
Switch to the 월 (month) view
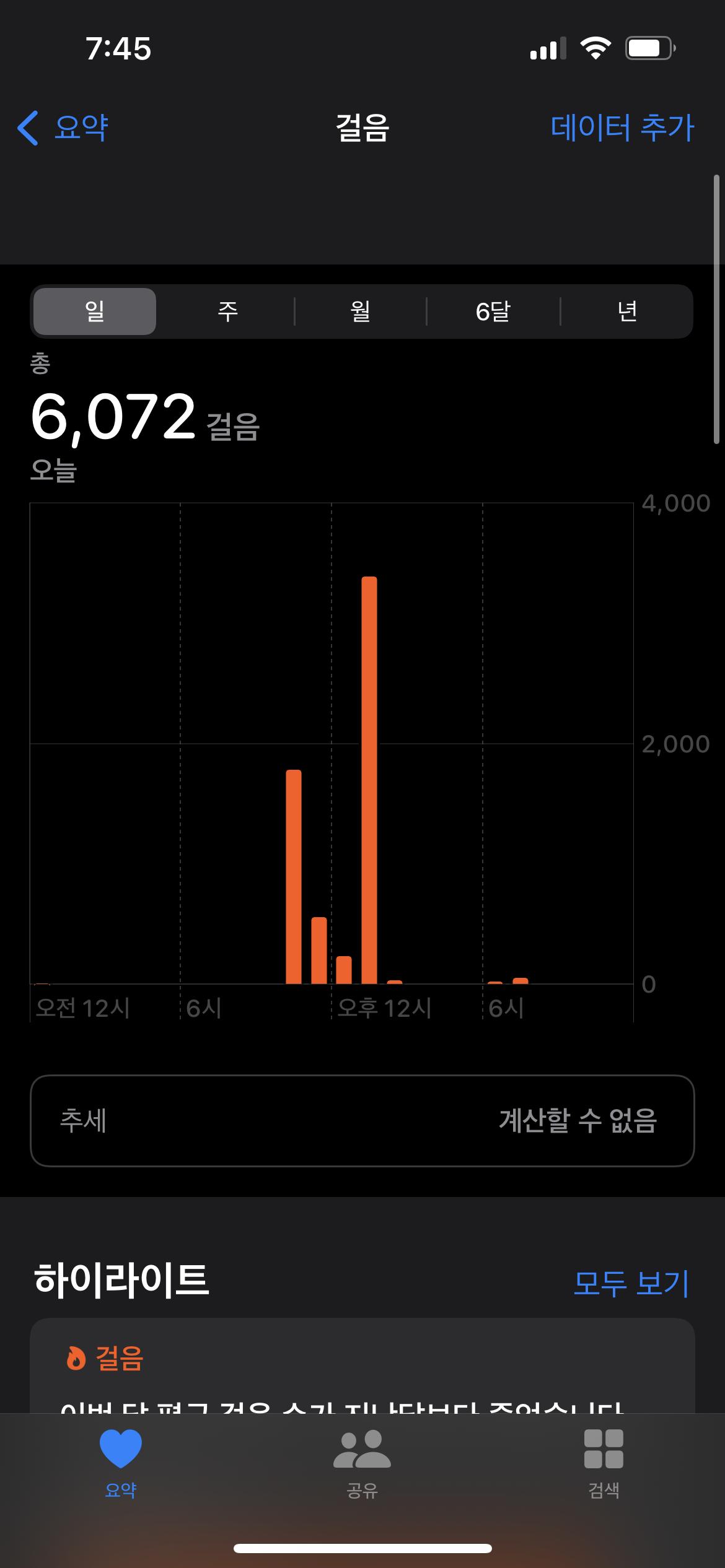point(360,311)
